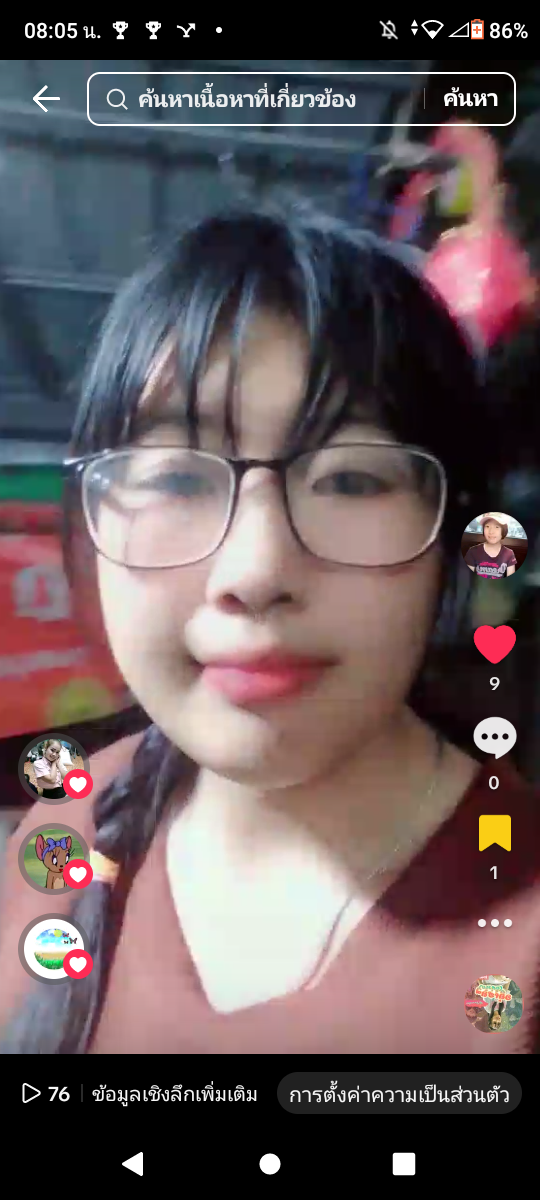Open the video creator's profile picture
540x1200 pixels.
[494, 545]
